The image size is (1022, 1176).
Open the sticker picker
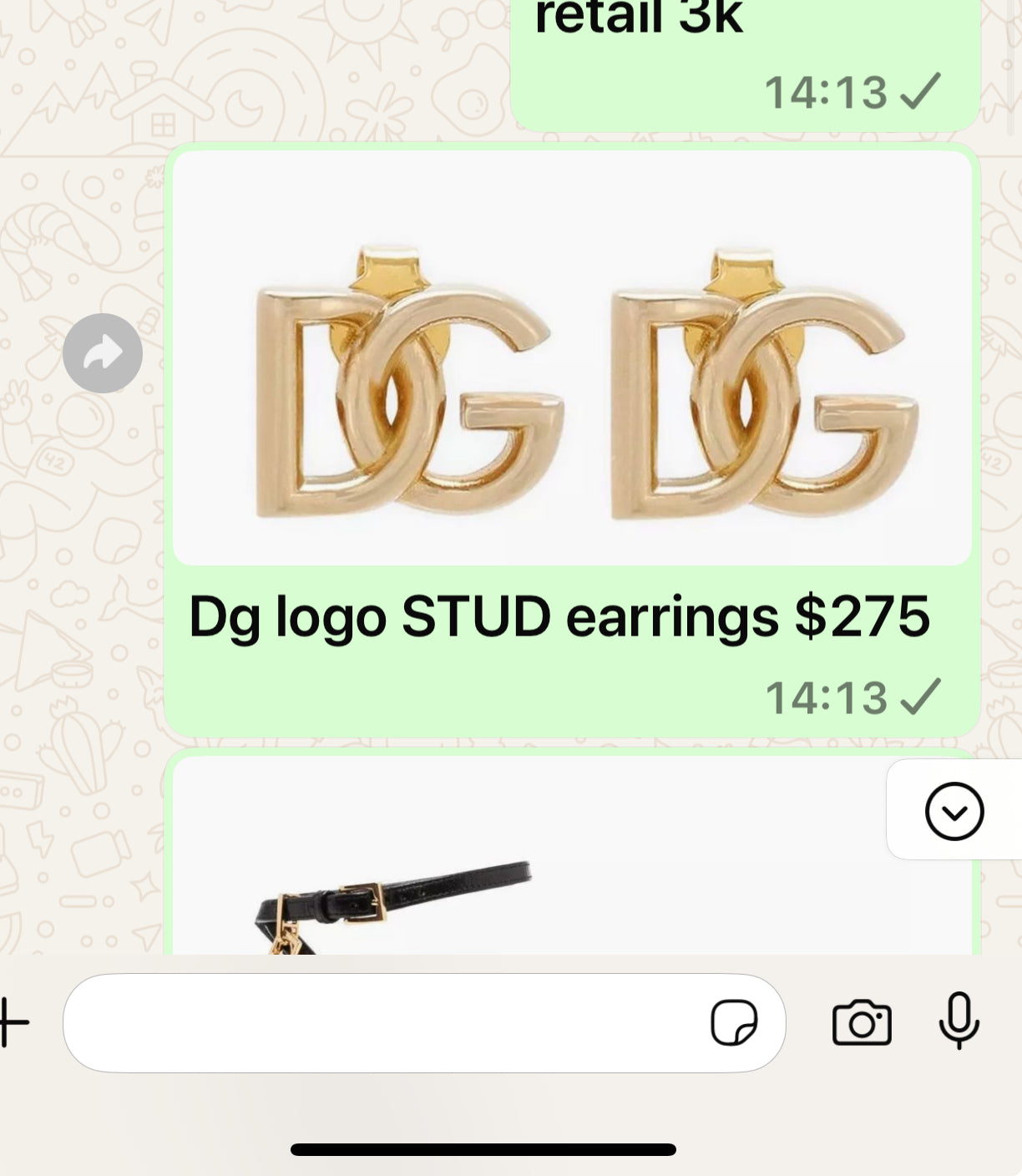point(734,1022)
